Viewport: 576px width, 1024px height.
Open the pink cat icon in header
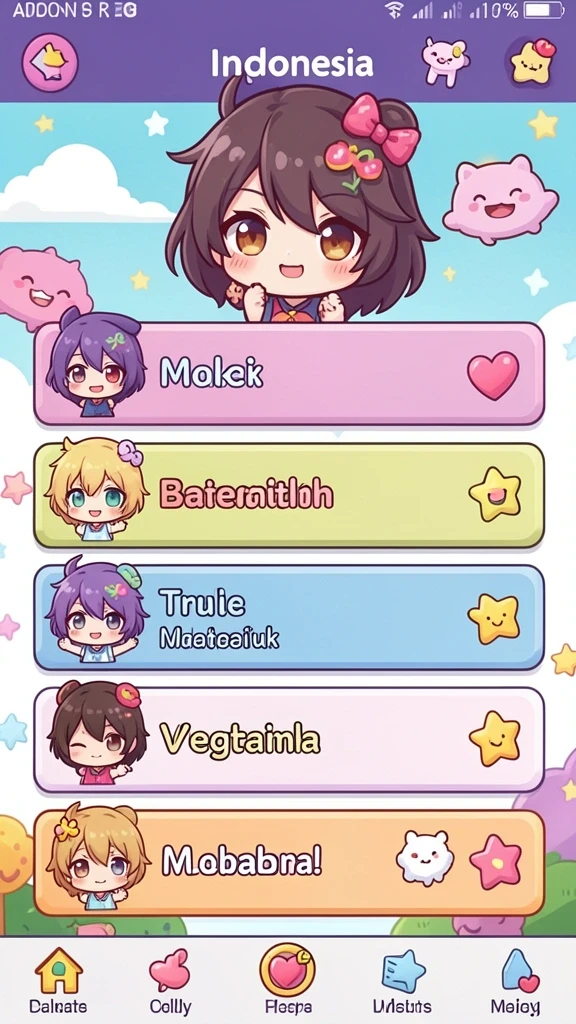click(x=445, y=61)
